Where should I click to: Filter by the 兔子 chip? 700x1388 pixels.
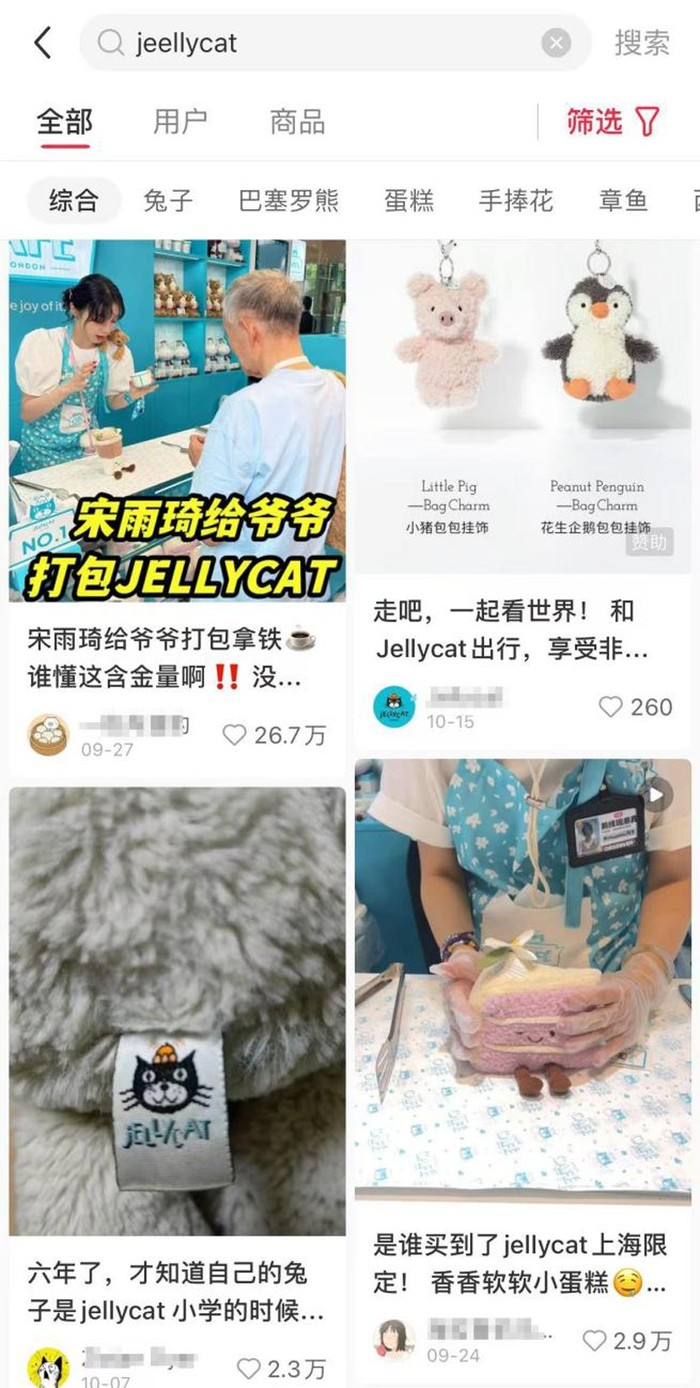[x=167, y=200]
